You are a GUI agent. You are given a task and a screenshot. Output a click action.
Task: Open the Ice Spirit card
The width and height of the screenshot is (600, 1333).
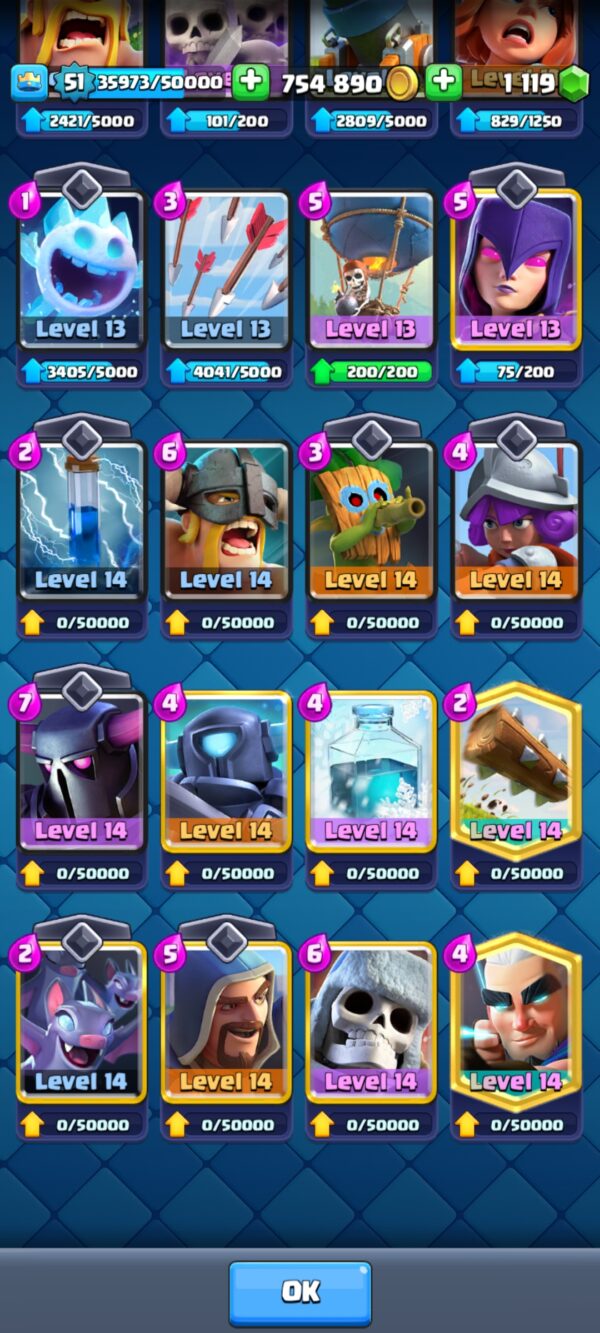[x=81, y=270]
